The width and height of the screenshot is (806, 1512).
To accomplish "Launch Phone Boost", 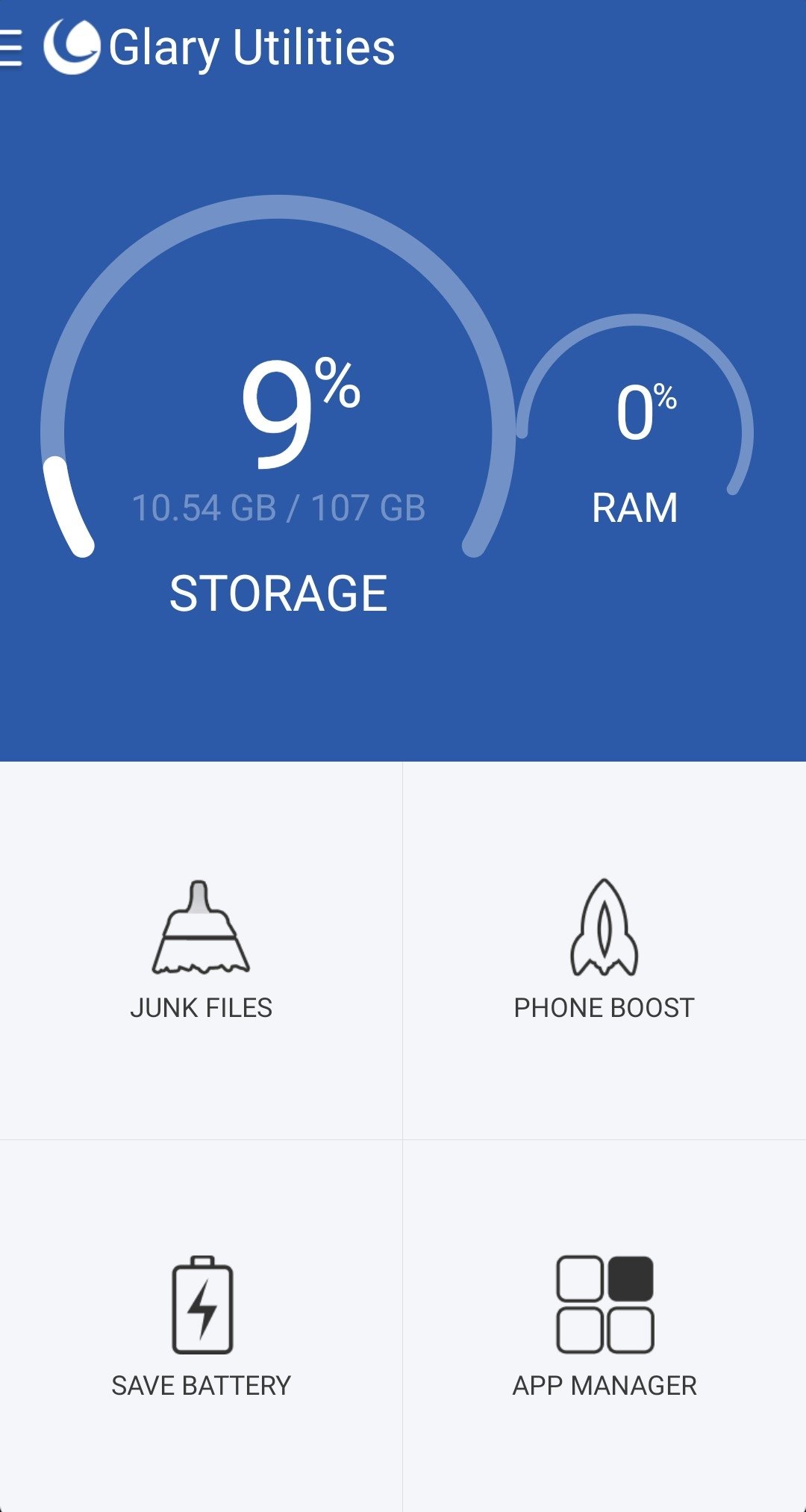I will coord(604,951).
